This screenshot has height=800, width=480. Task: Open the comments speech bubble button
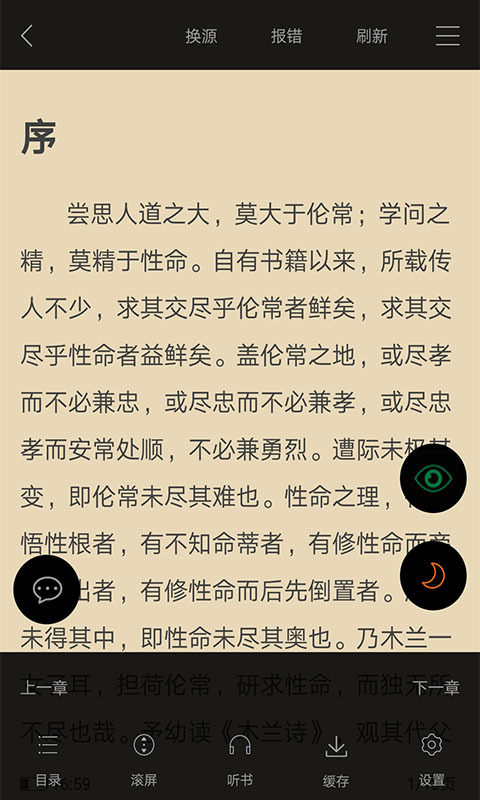click(46, 589)
